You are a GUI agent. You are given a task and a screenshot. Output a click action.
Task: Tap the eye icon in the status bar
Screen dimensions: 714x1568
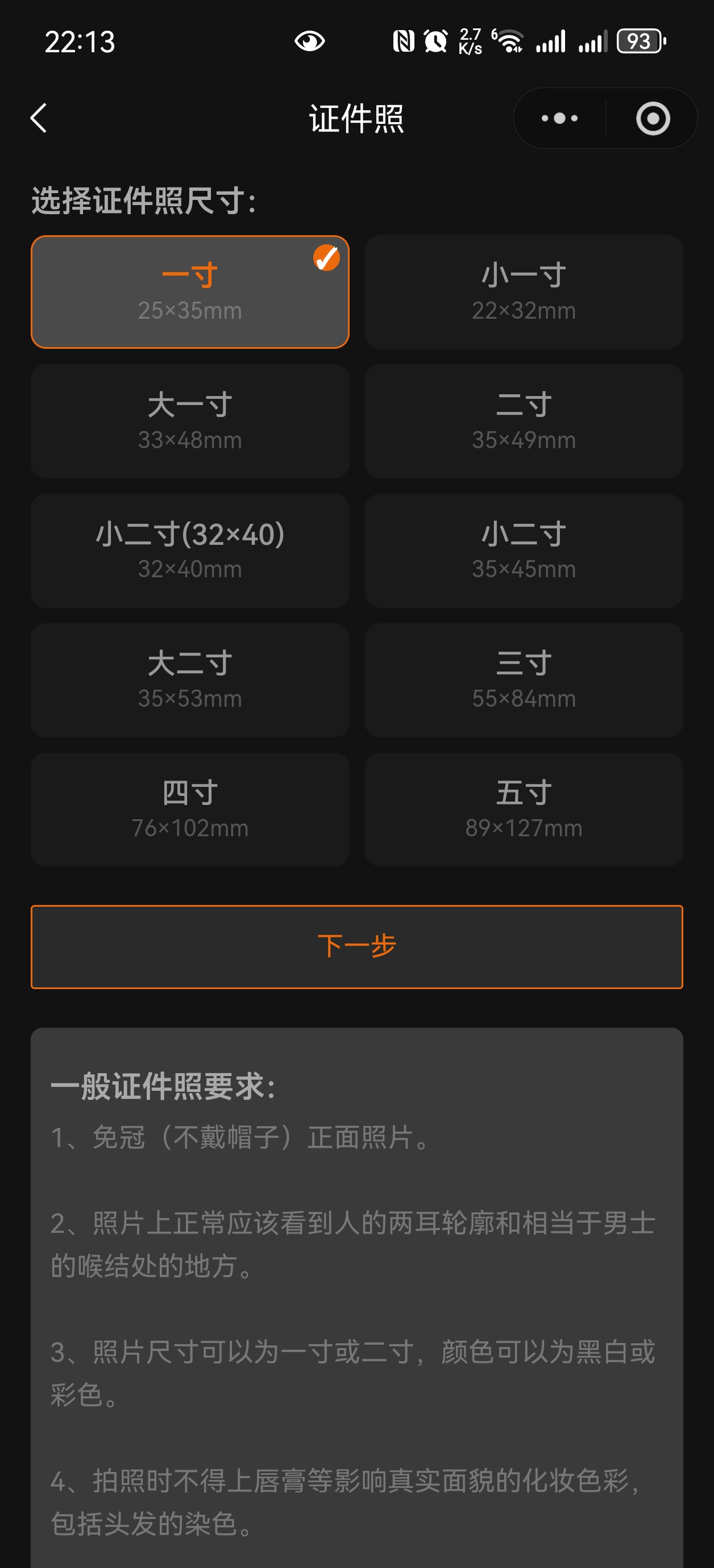click(309, 40)
